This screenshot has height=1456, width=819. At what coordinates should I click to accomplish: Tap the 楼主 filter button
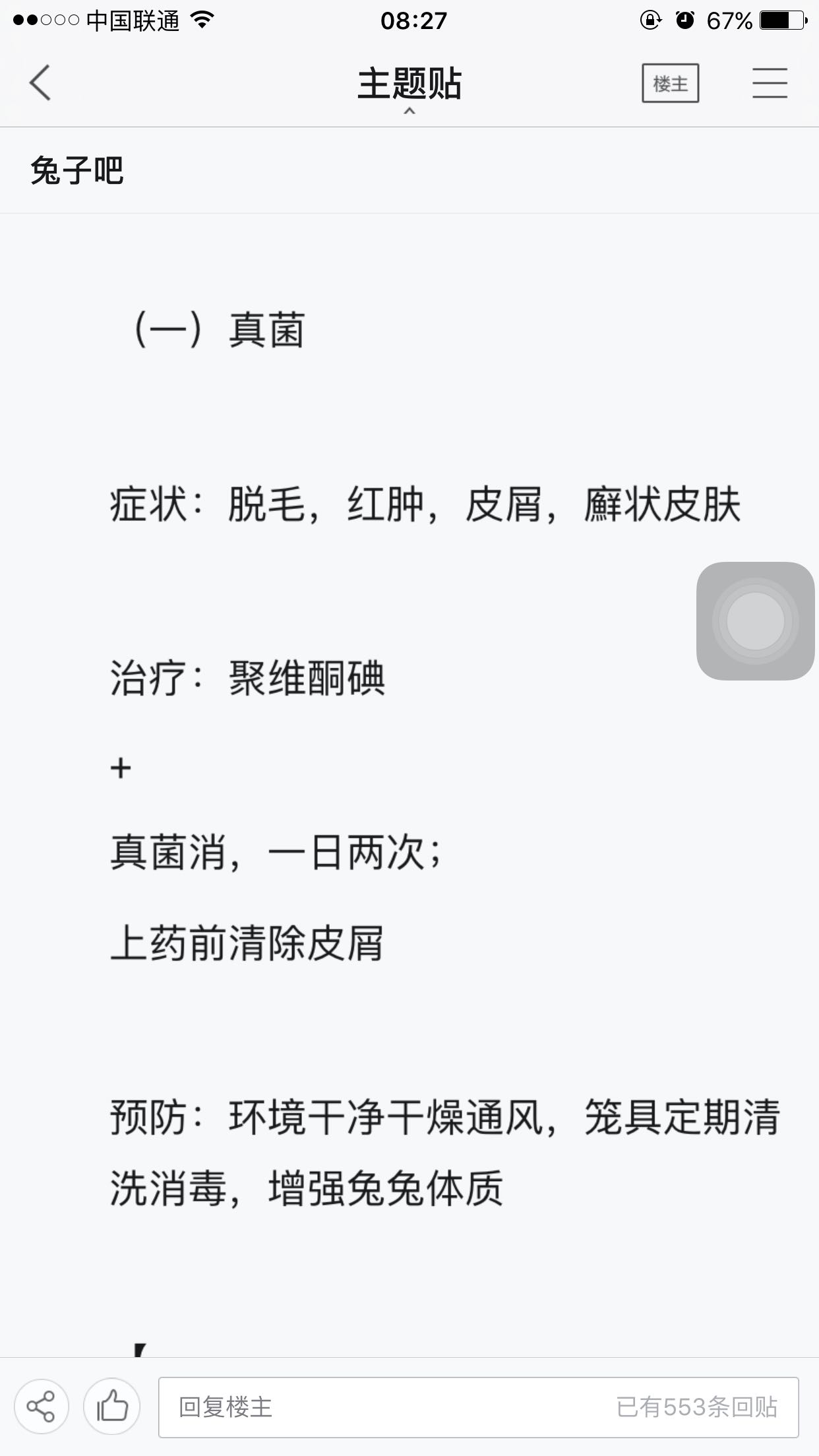(671, 83)
